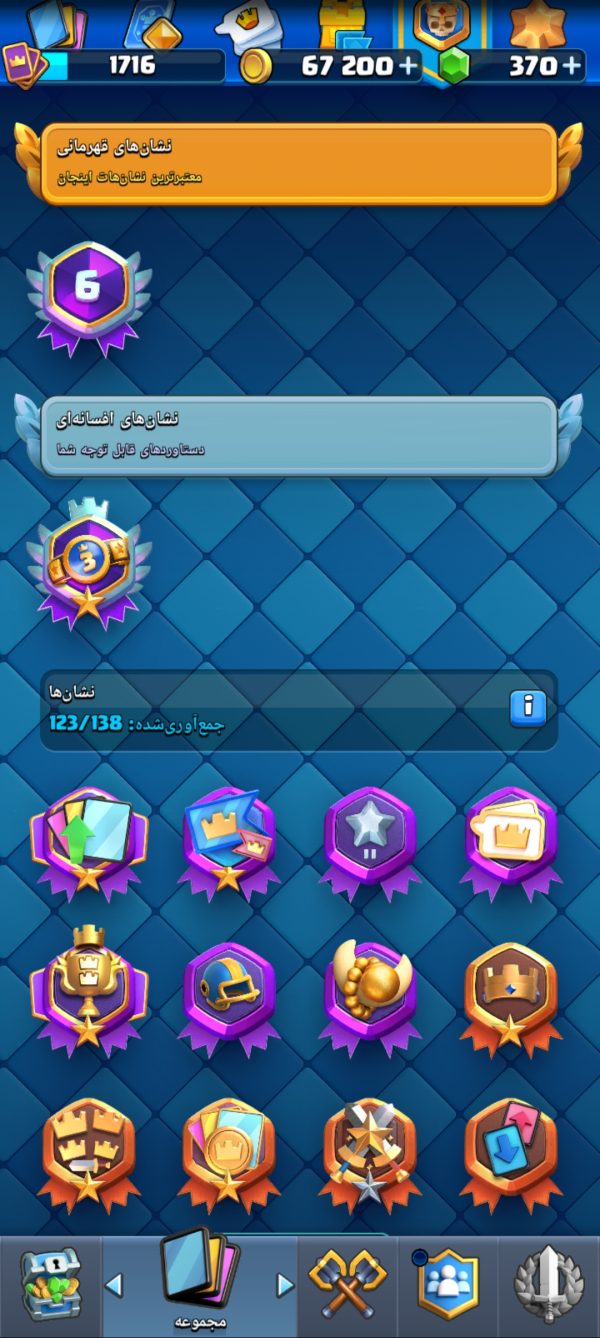The height and width of the screenshot is (1338, 600).
Task: View the pink and blue swap cards badge
Action: tap(511, 1150)
